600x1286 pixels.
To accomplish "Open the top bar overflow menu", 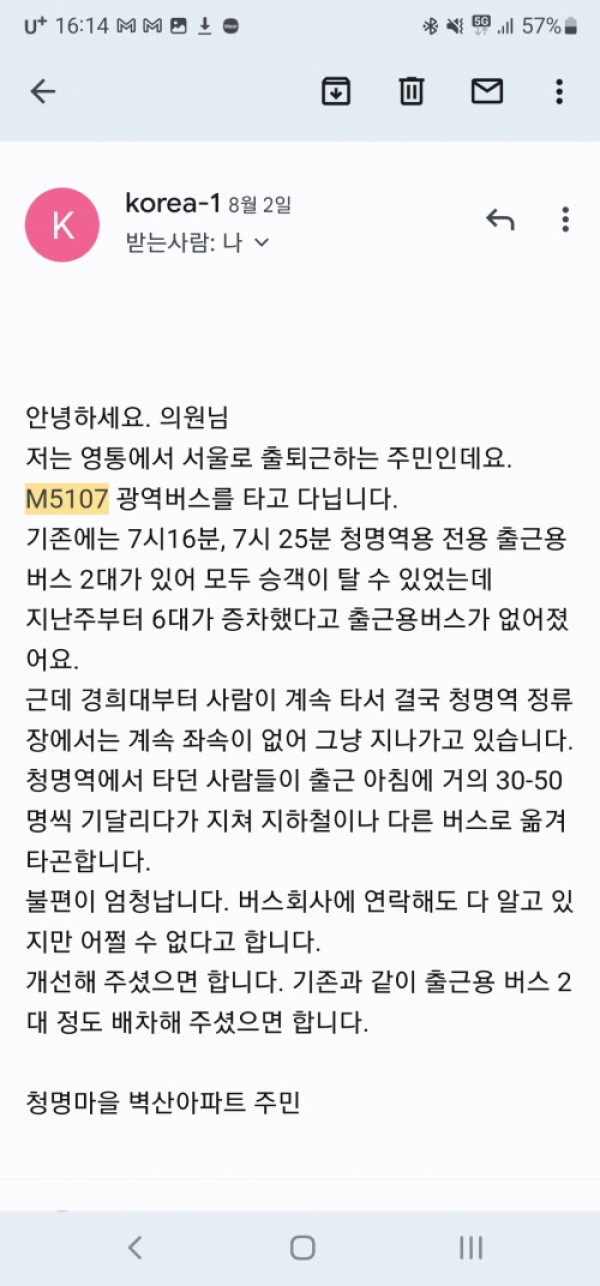I will click(x=560, y=92).
